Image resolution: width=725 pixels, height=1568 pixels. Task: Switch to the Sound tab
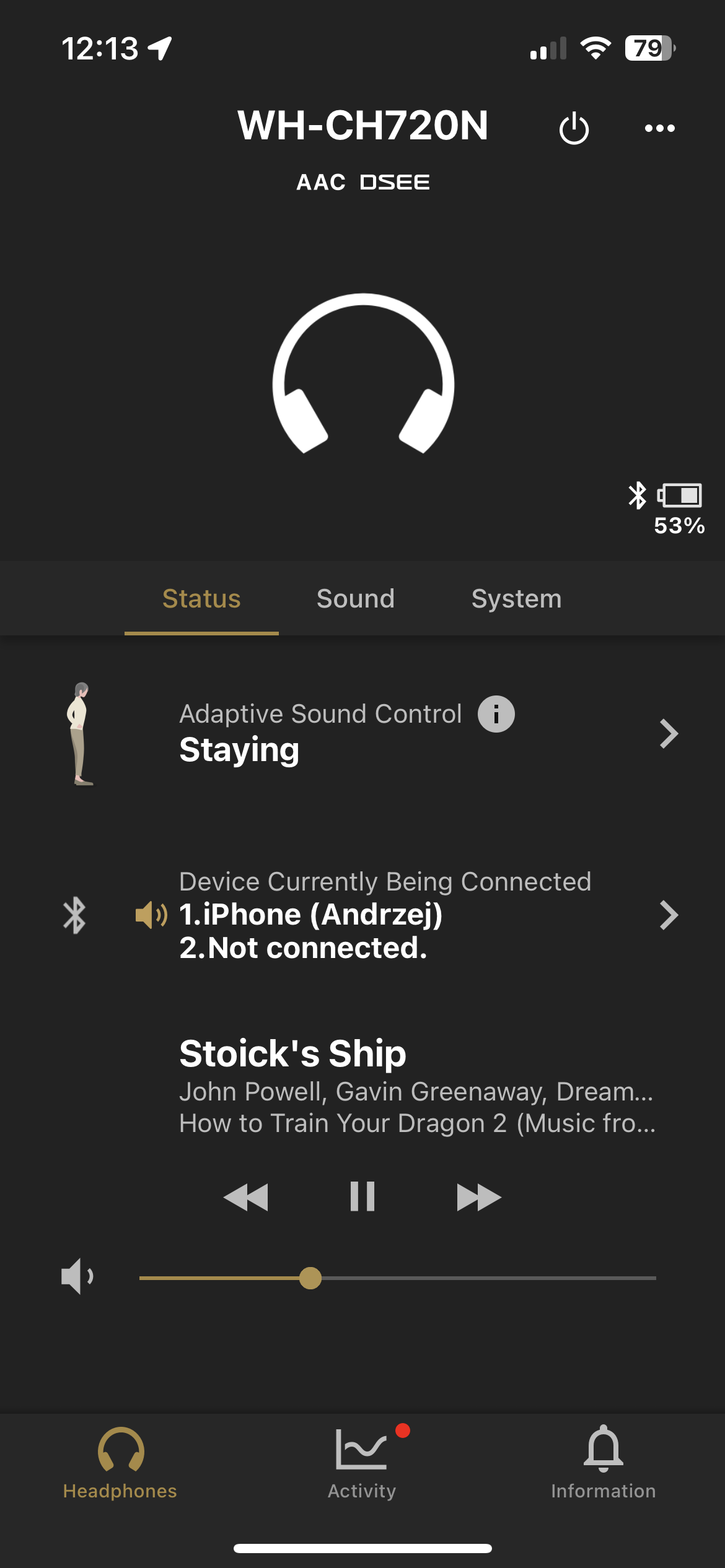point(356,598)
